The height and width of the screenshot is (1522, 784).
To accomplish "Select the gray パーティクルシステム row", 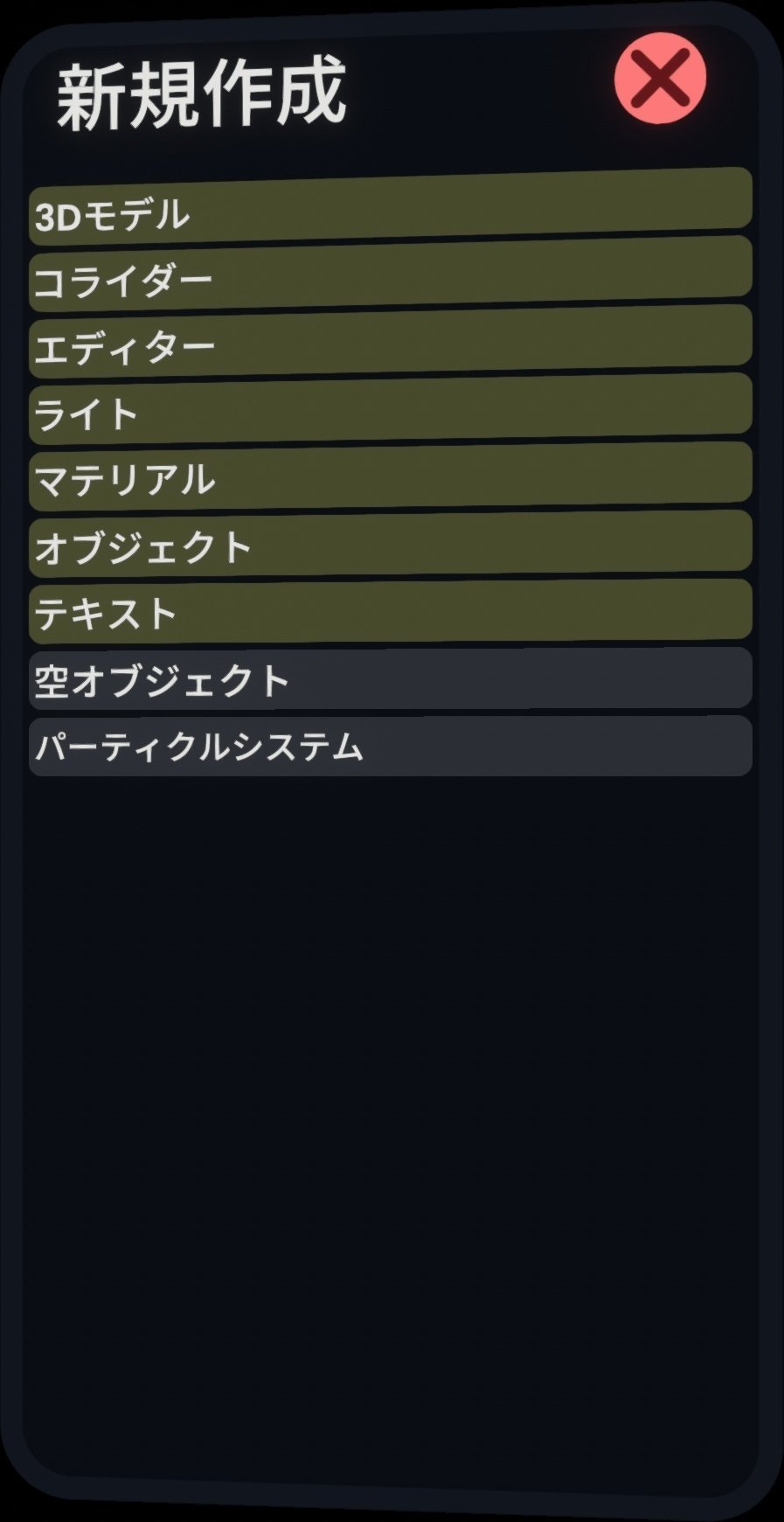I will (390, 747).
